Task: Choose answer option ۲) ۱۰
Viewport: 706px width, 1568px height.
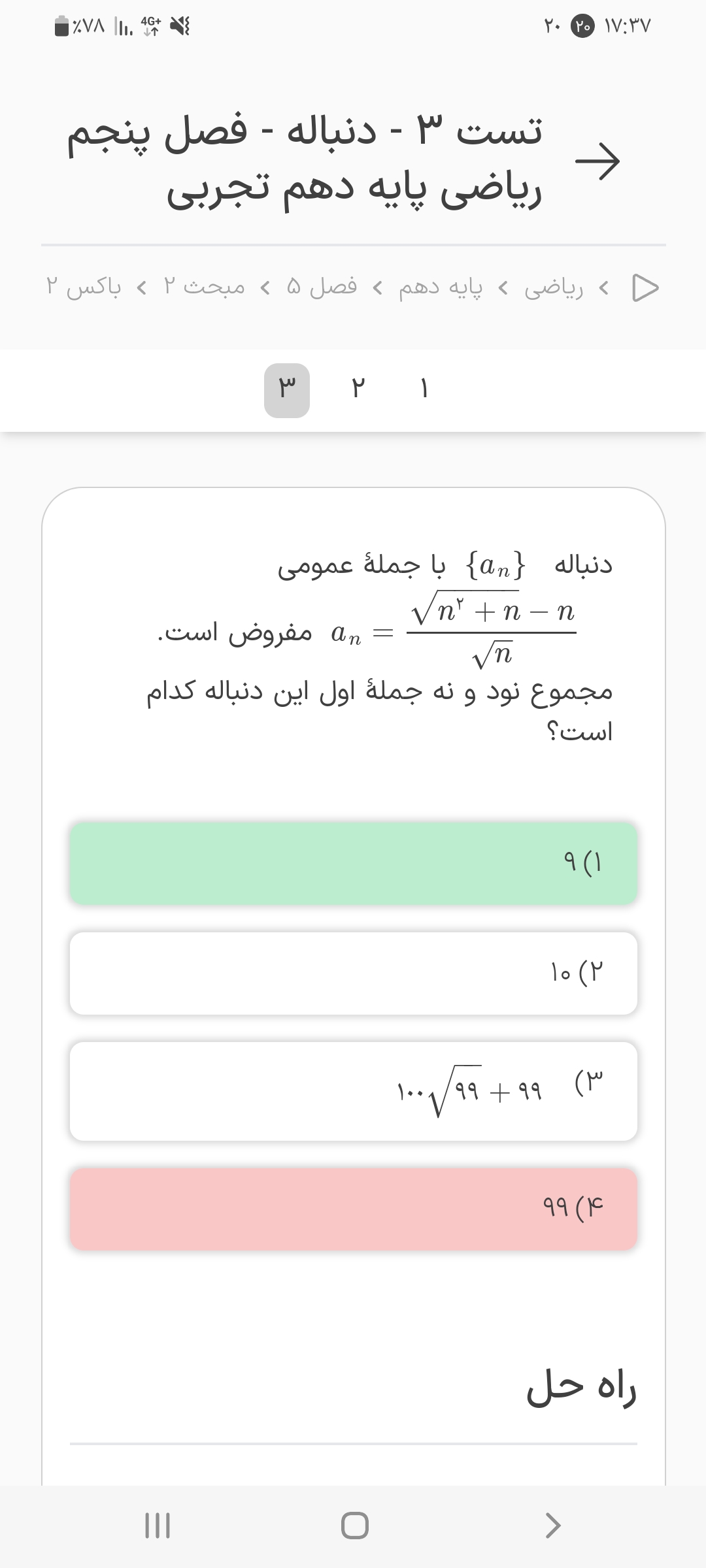Action: pos(354,973)
